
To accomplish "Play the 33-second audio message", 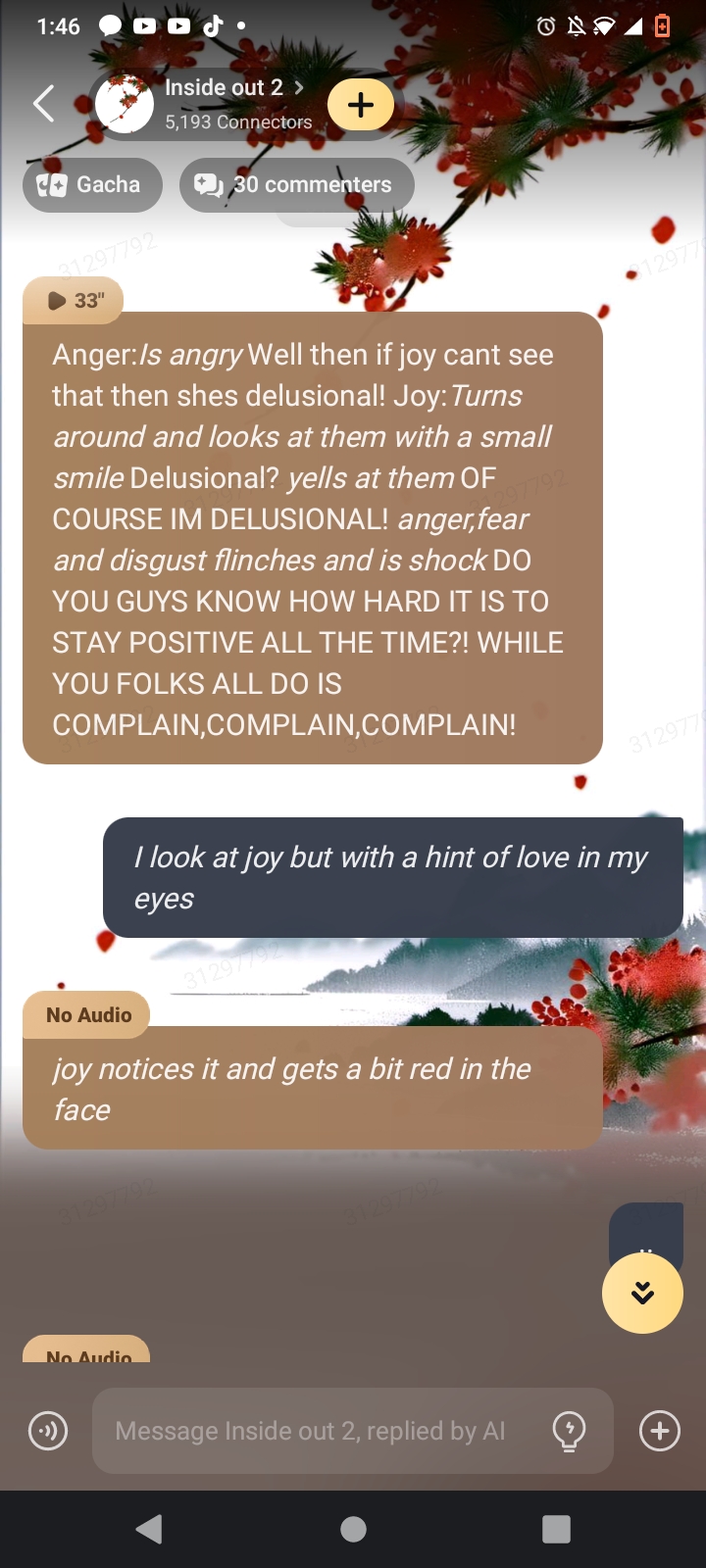I will click(74, 301).
